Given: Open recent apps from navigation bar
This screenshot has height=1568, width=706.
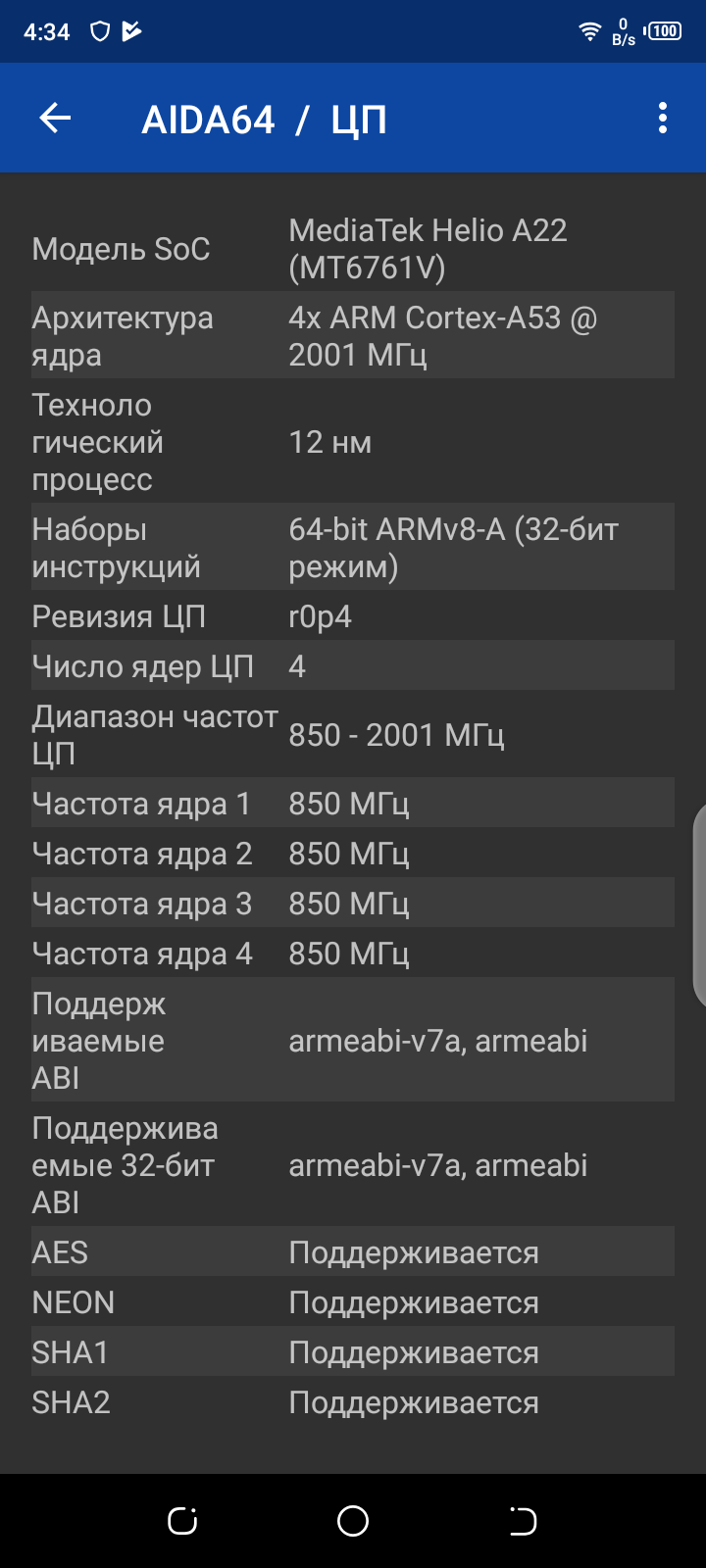Looking at the screenshot, I should pos(182,1521).
